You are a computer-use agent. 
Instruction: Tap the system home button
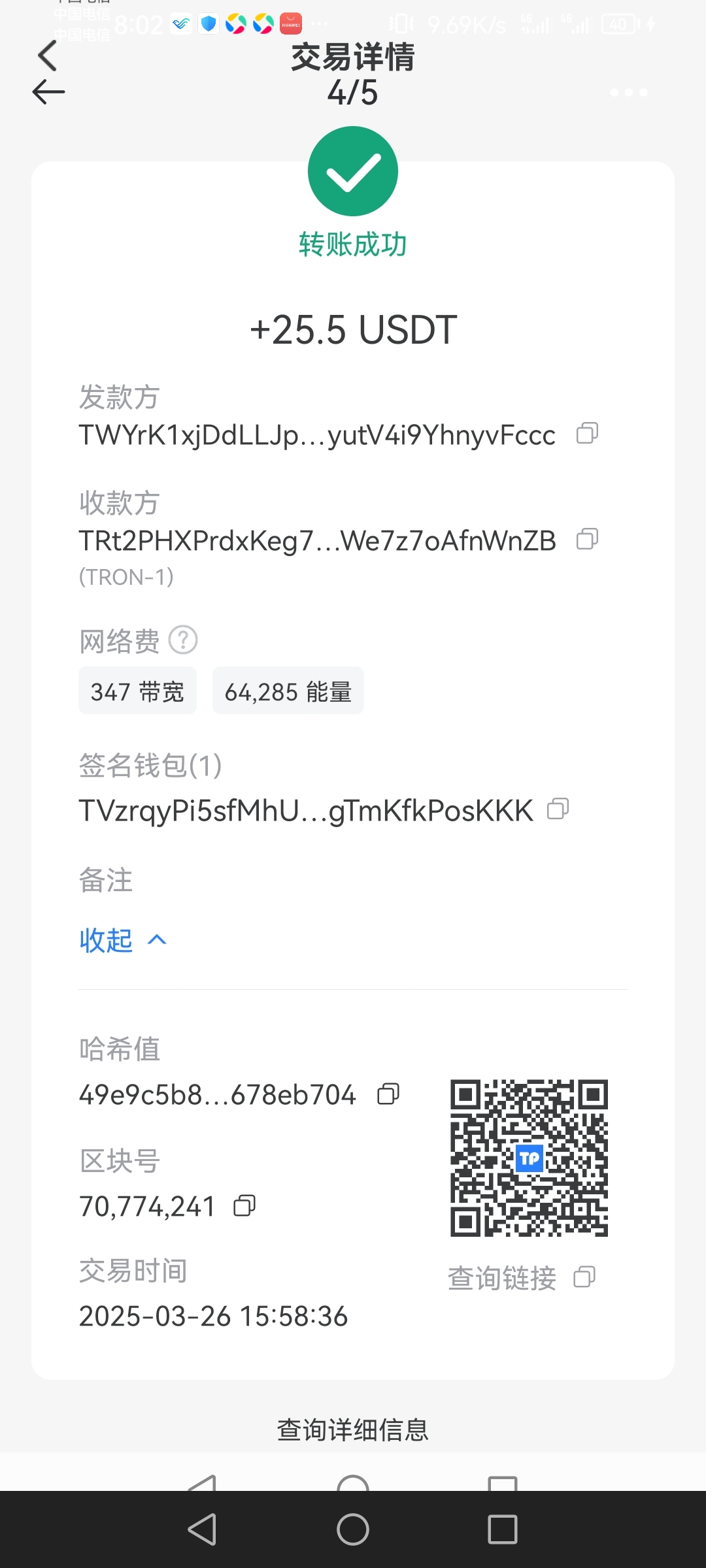coord(353,1529)
